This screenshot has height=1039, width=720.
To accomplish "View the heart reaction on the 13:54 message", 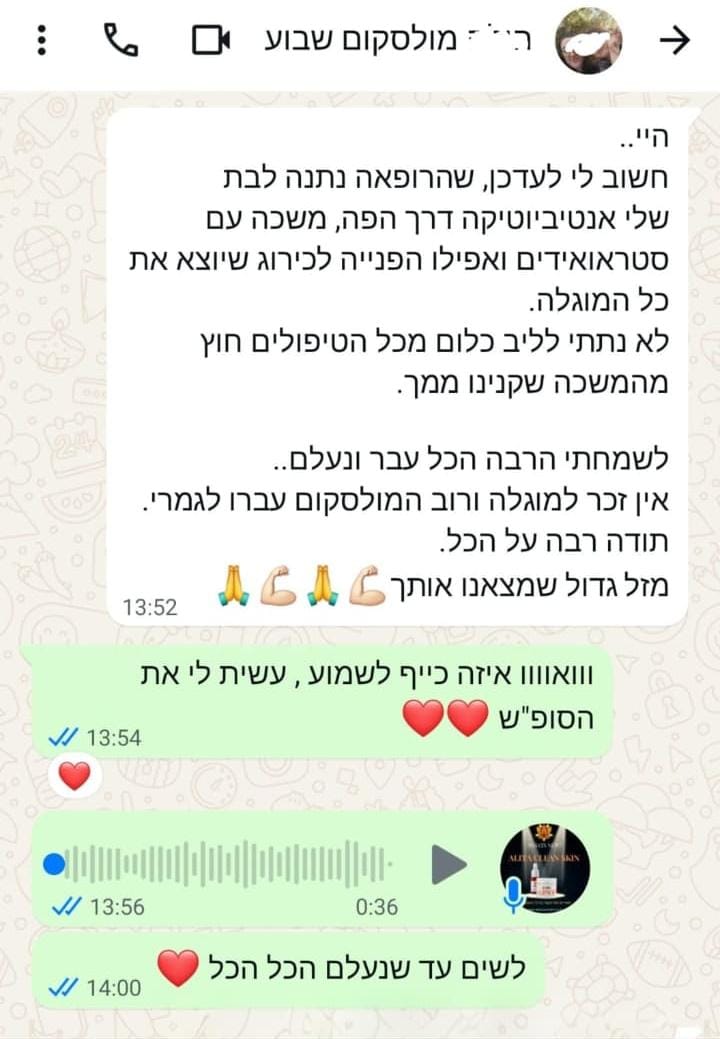I will tap(74, 776).
